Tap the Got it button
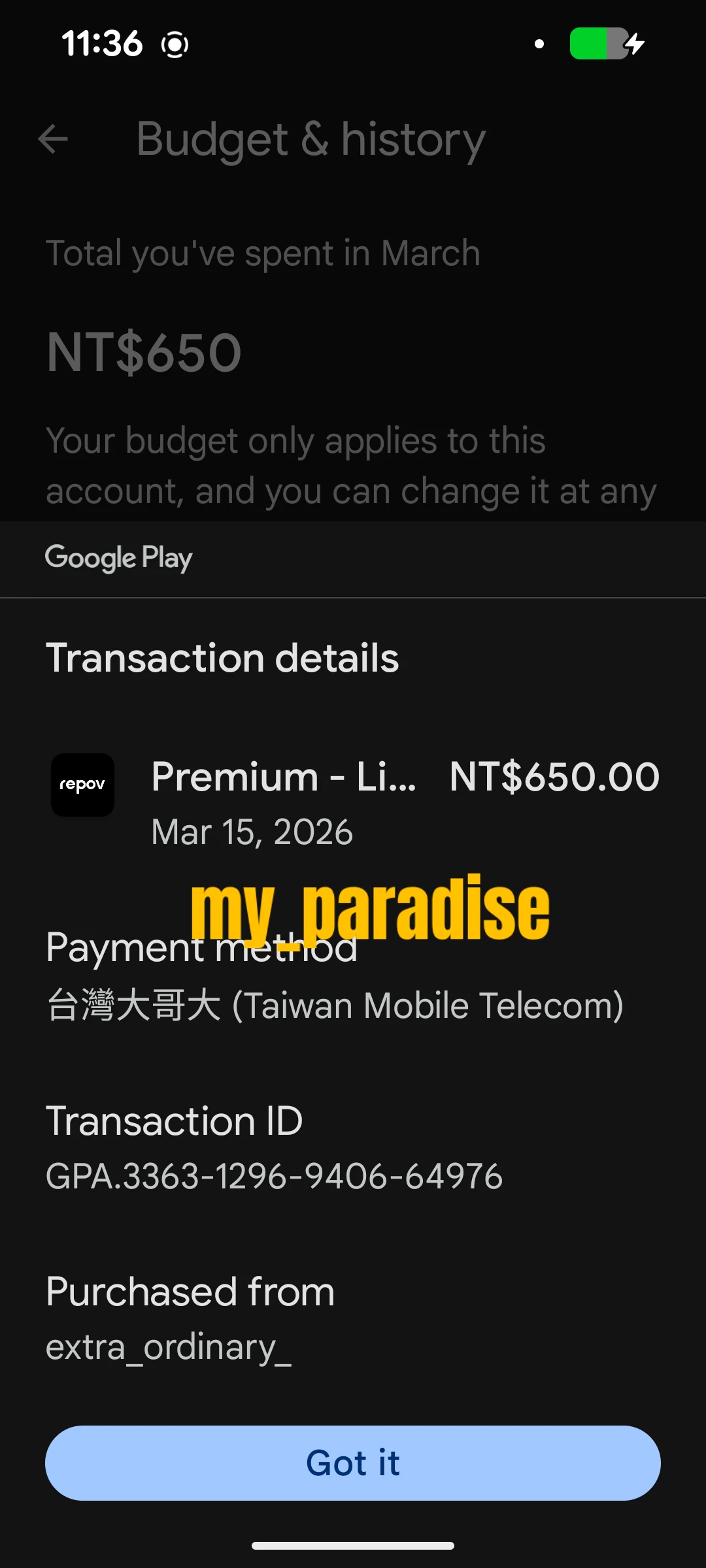Screen dimensions: 706x1568 click(x=353, y=1463)
